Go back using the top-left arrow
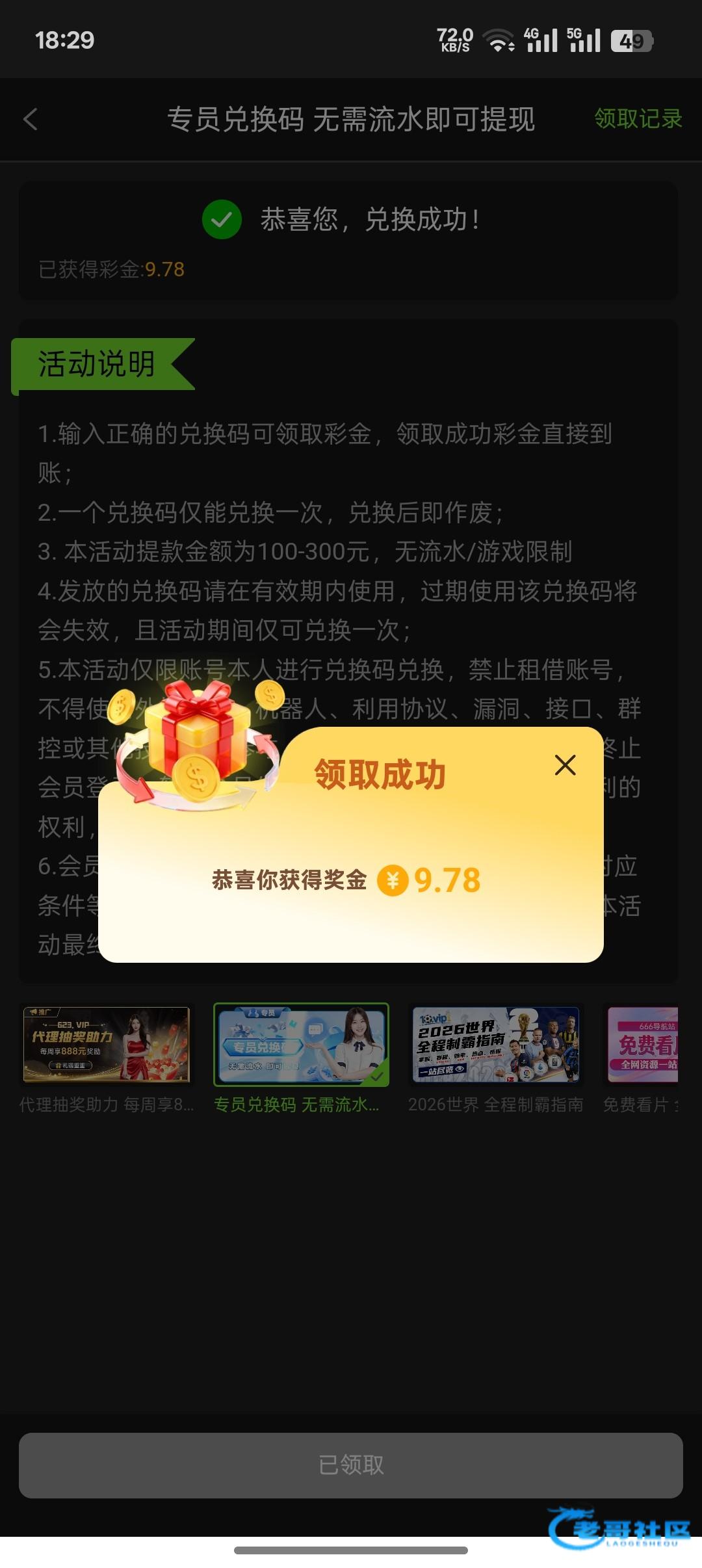This screenshot has height=1568, width=702. tap(31, 119)
